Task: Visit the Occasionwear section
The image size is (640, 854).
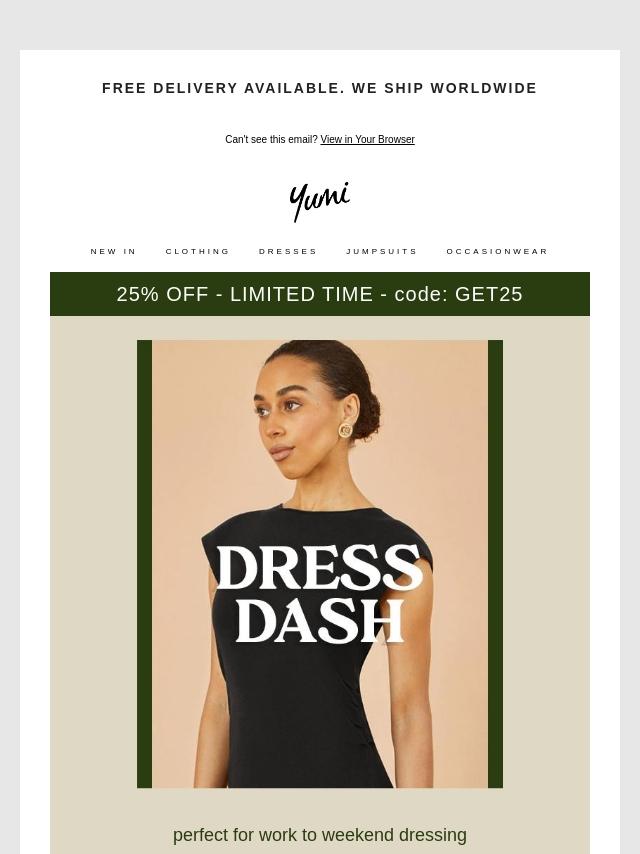Action: tap(497, 252)
